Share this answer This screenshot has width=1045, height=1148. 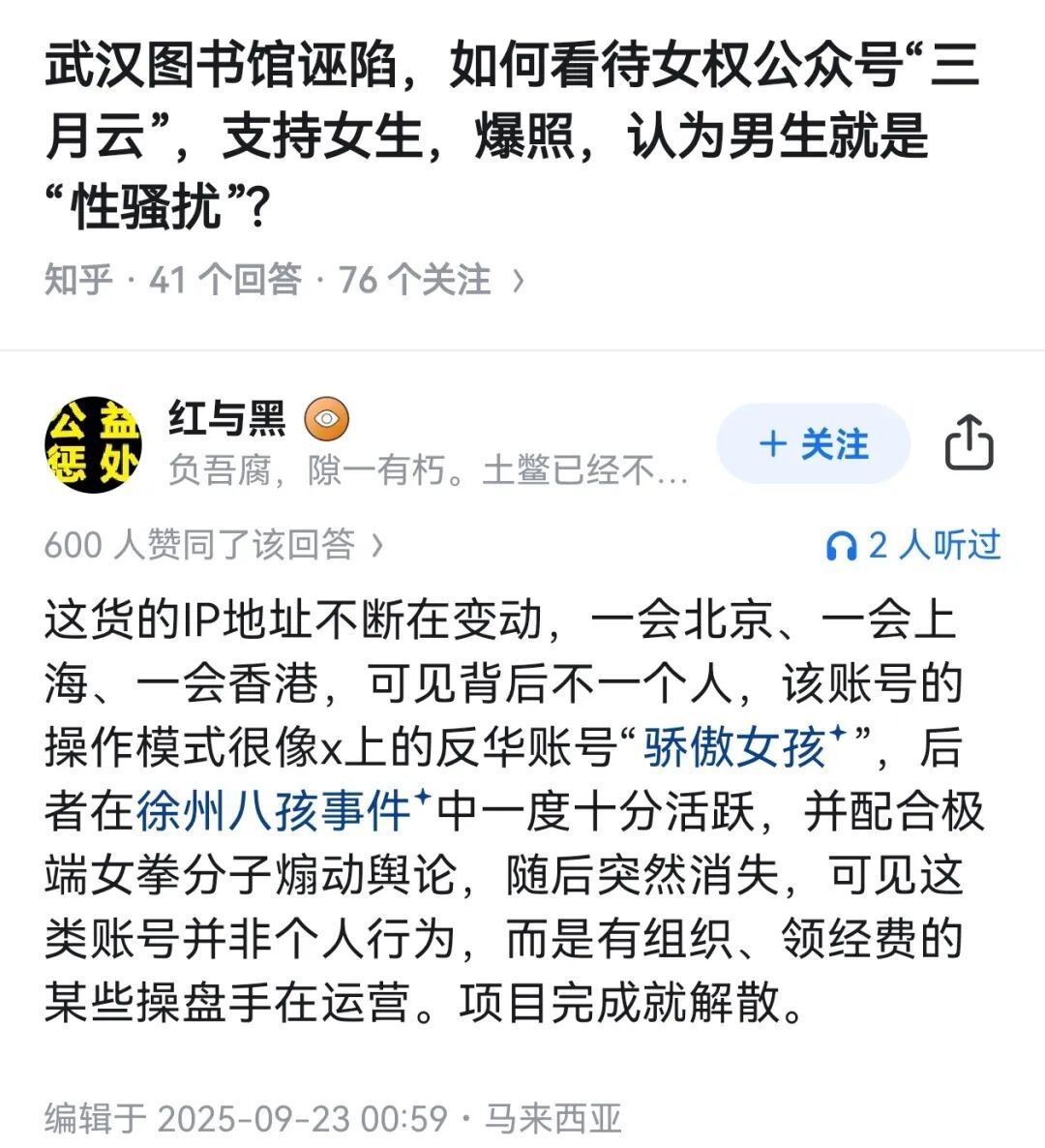(969, 444)
